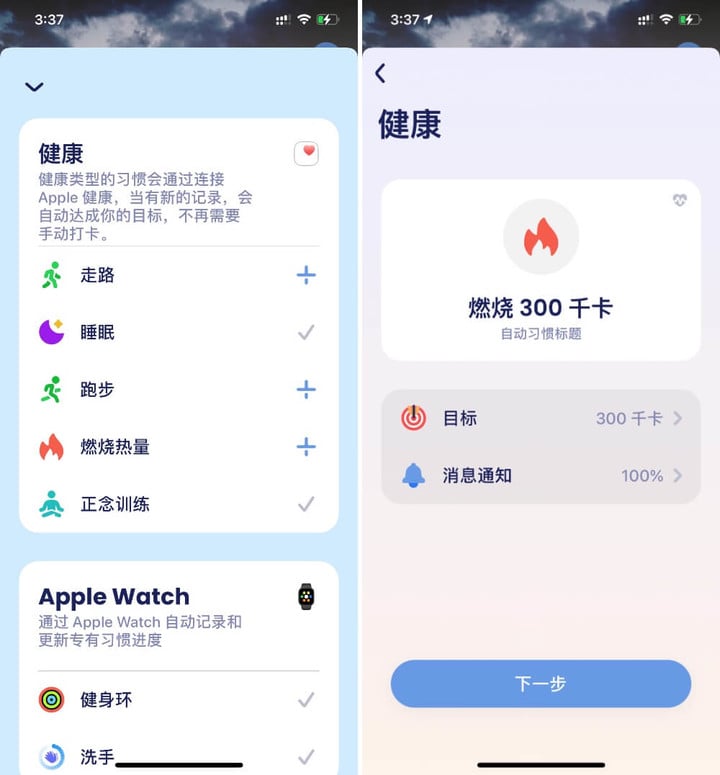Change the flame habit icon
Screen dimensions: 720x775
pos(541,237)
